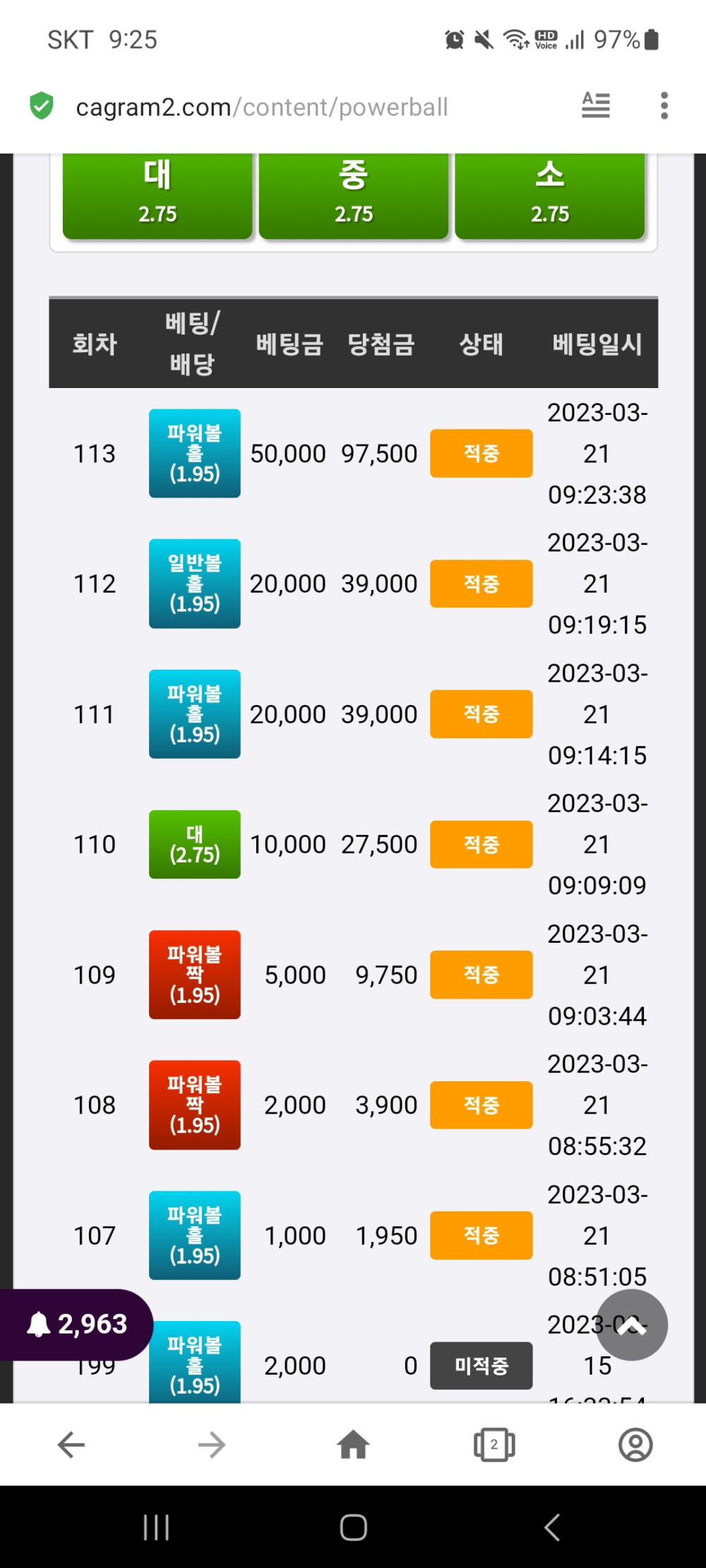Tap the cagram2.com address bar
This screenshot has width=706, height=1568.
pyautogui.click(x=282, y=107)
